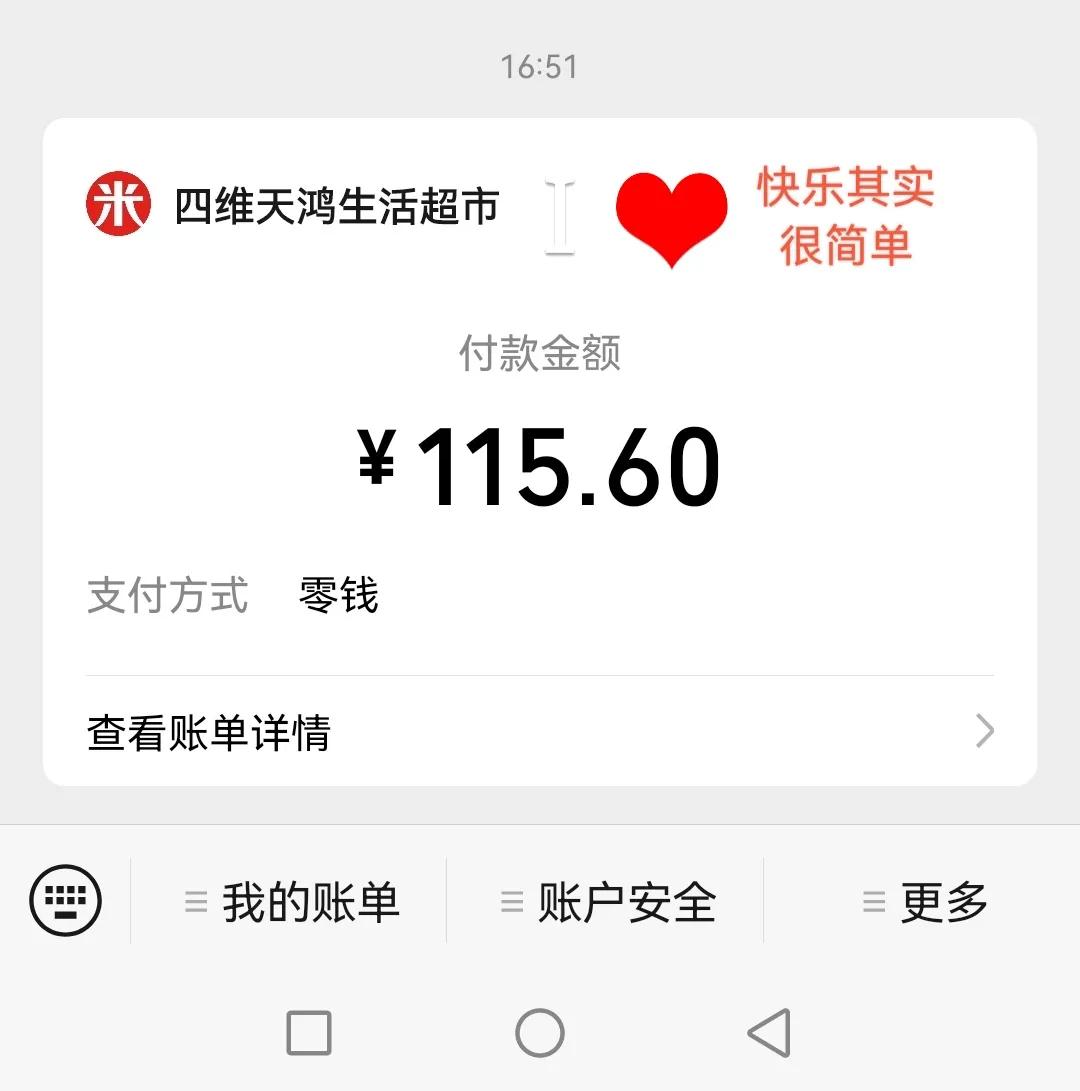Click the 米 merchant logo icon

[x=117, y=206]
